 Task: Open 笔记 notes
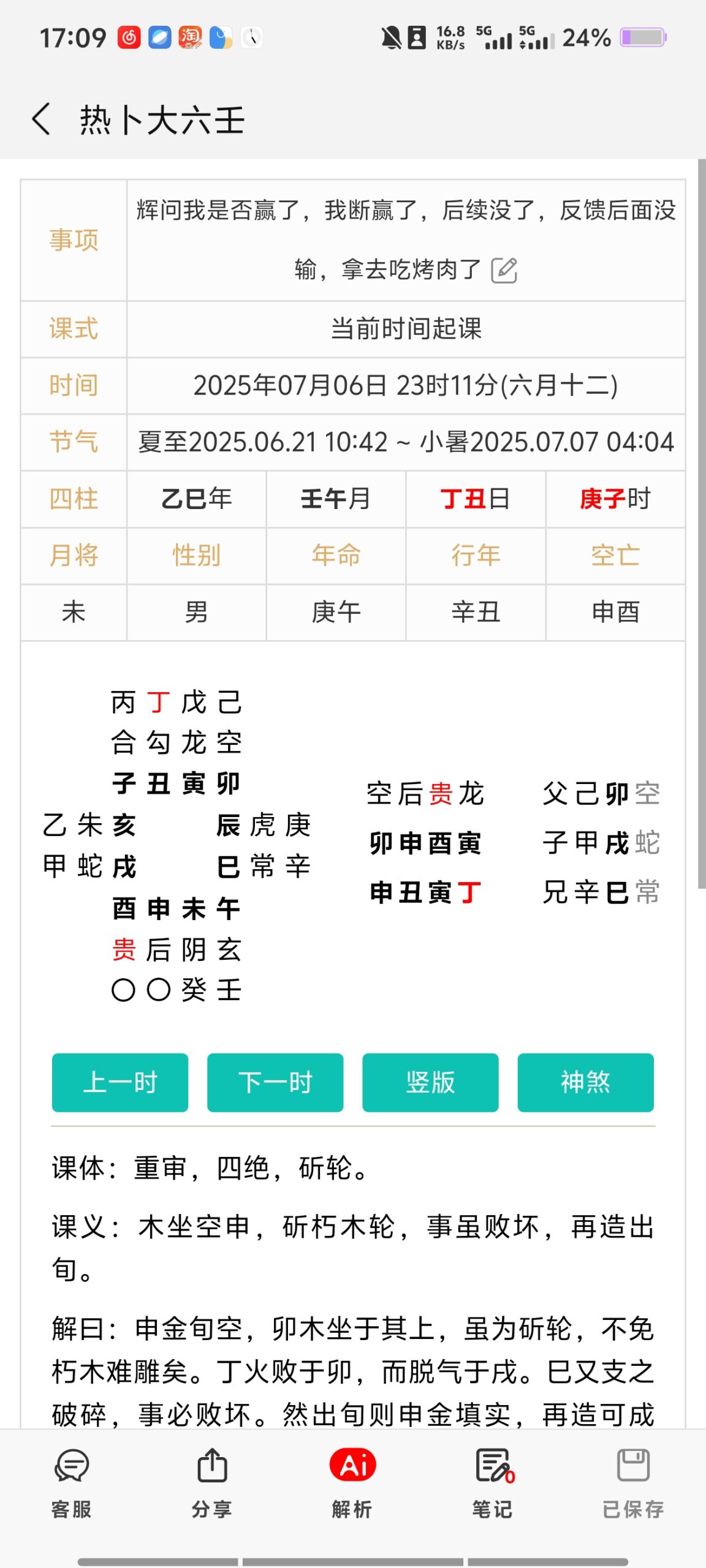pos(493,1482)
